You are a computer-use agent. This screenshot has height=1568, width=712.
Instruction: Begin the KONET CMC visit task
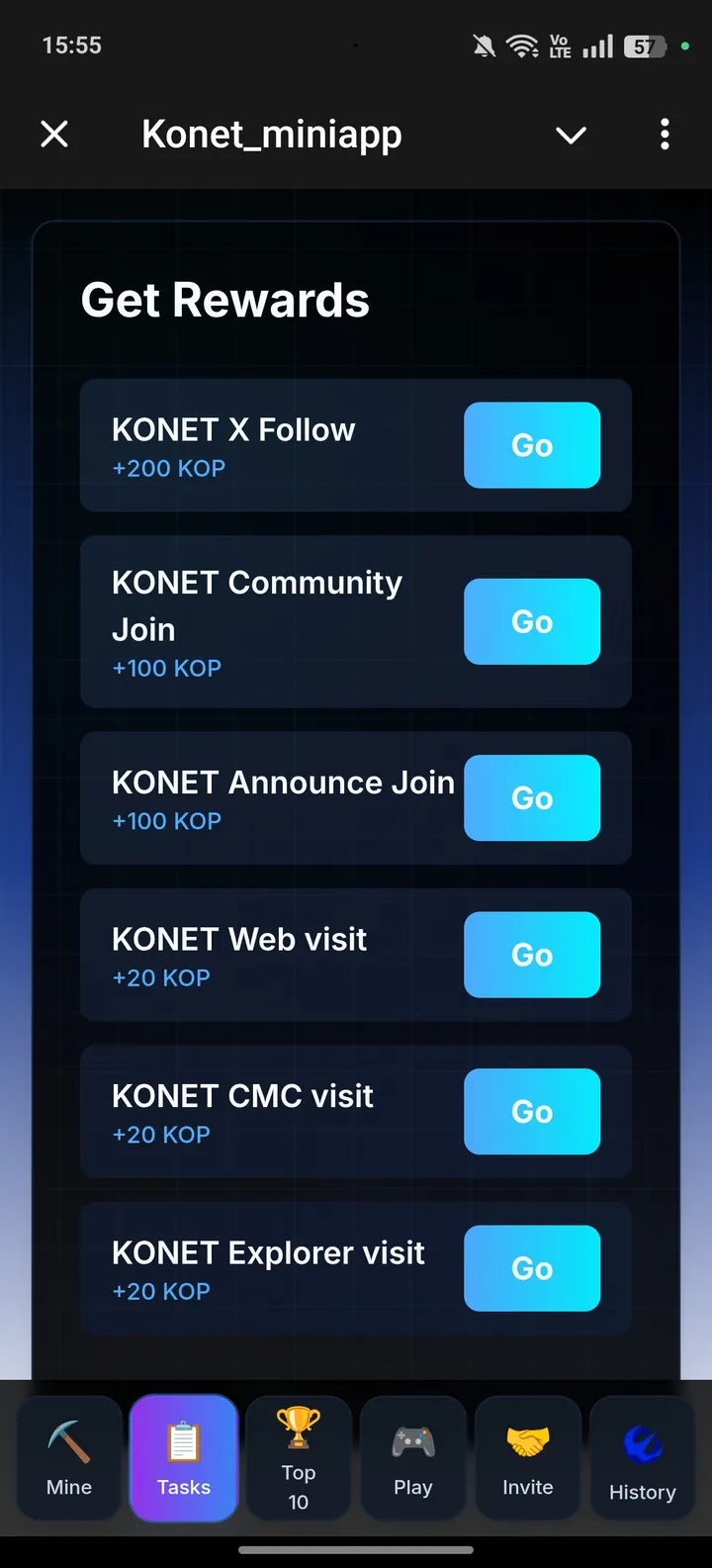click(532, 1112)
